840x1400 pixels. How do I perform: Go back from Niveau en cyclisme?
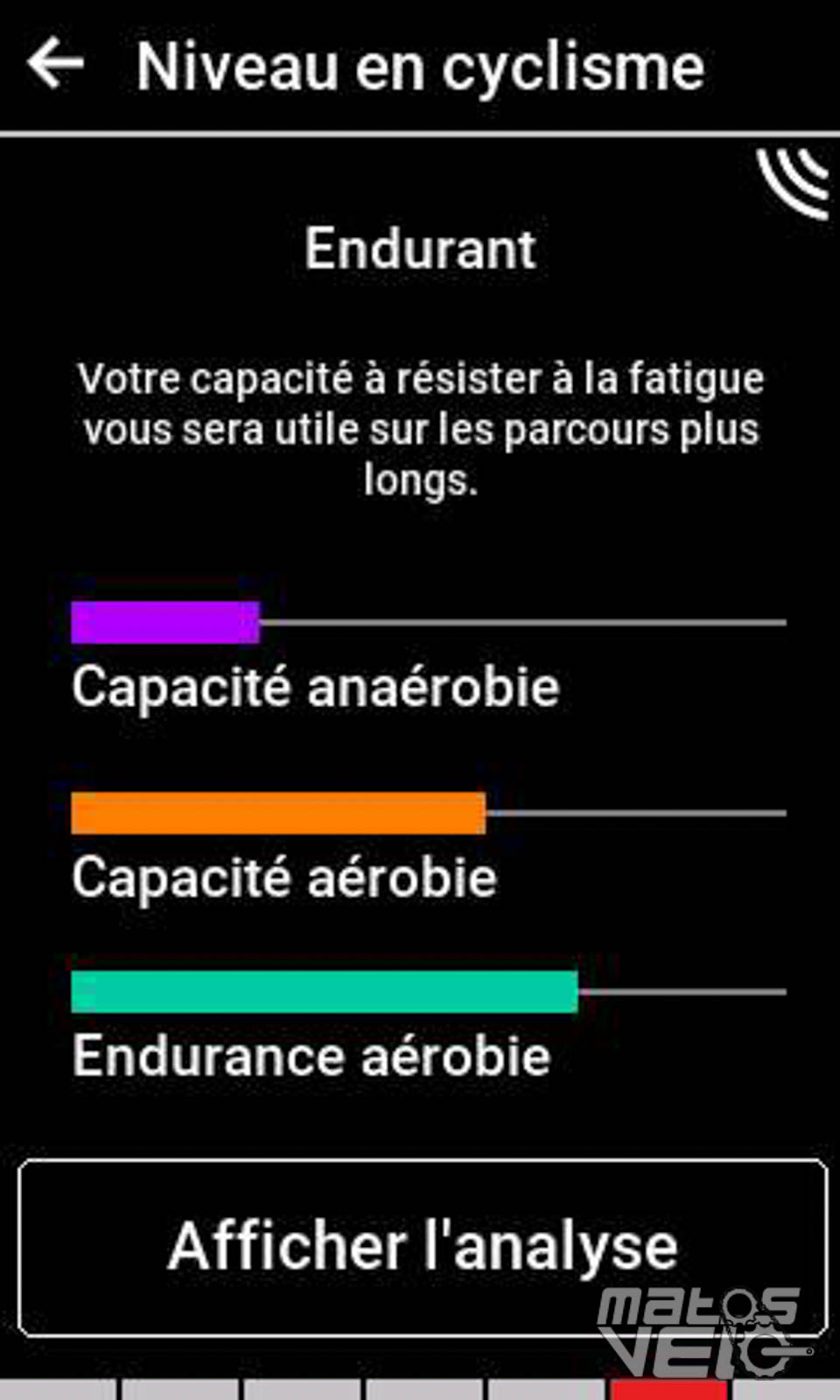click(x=55, y=64)
